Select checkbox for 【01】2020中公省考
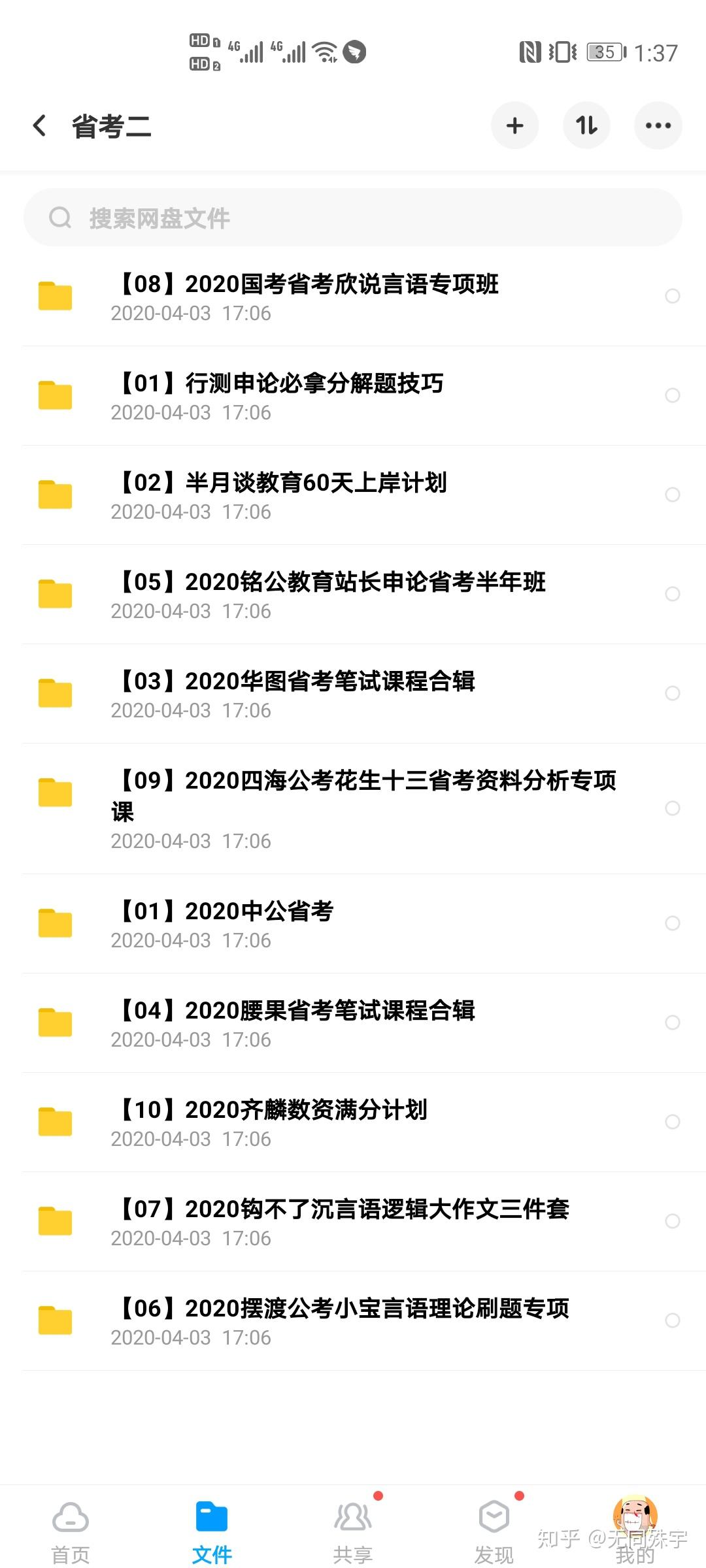 673,923
